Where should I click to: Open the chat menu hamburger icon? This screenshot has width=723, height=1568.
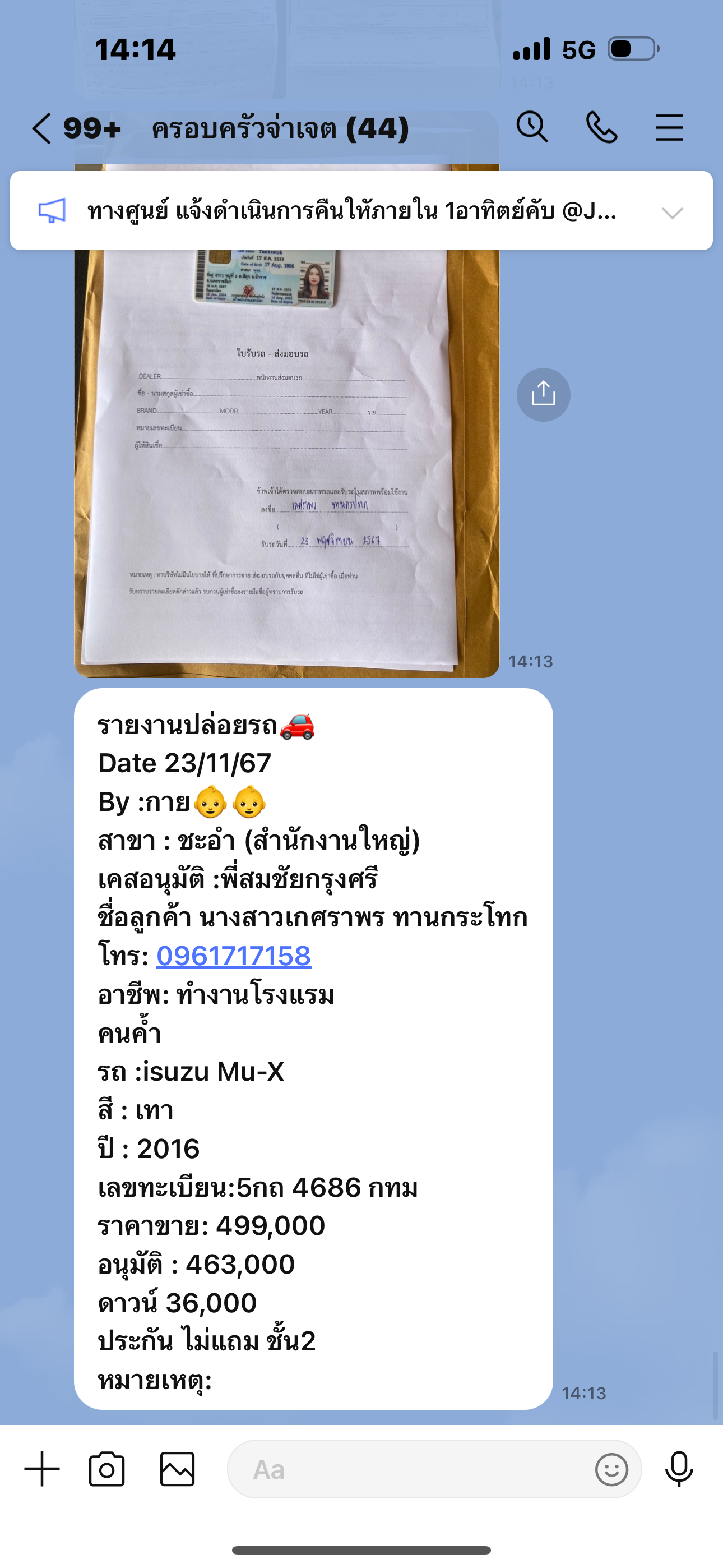669,127
